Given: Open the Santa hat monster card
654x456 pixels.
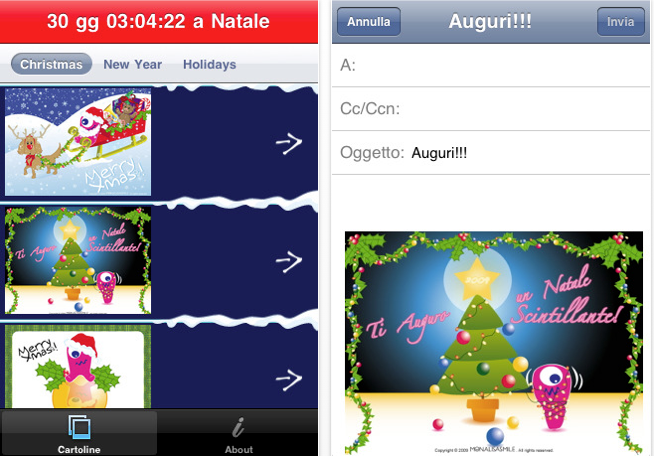Looking at the screenshot, I should coord(78,366).
